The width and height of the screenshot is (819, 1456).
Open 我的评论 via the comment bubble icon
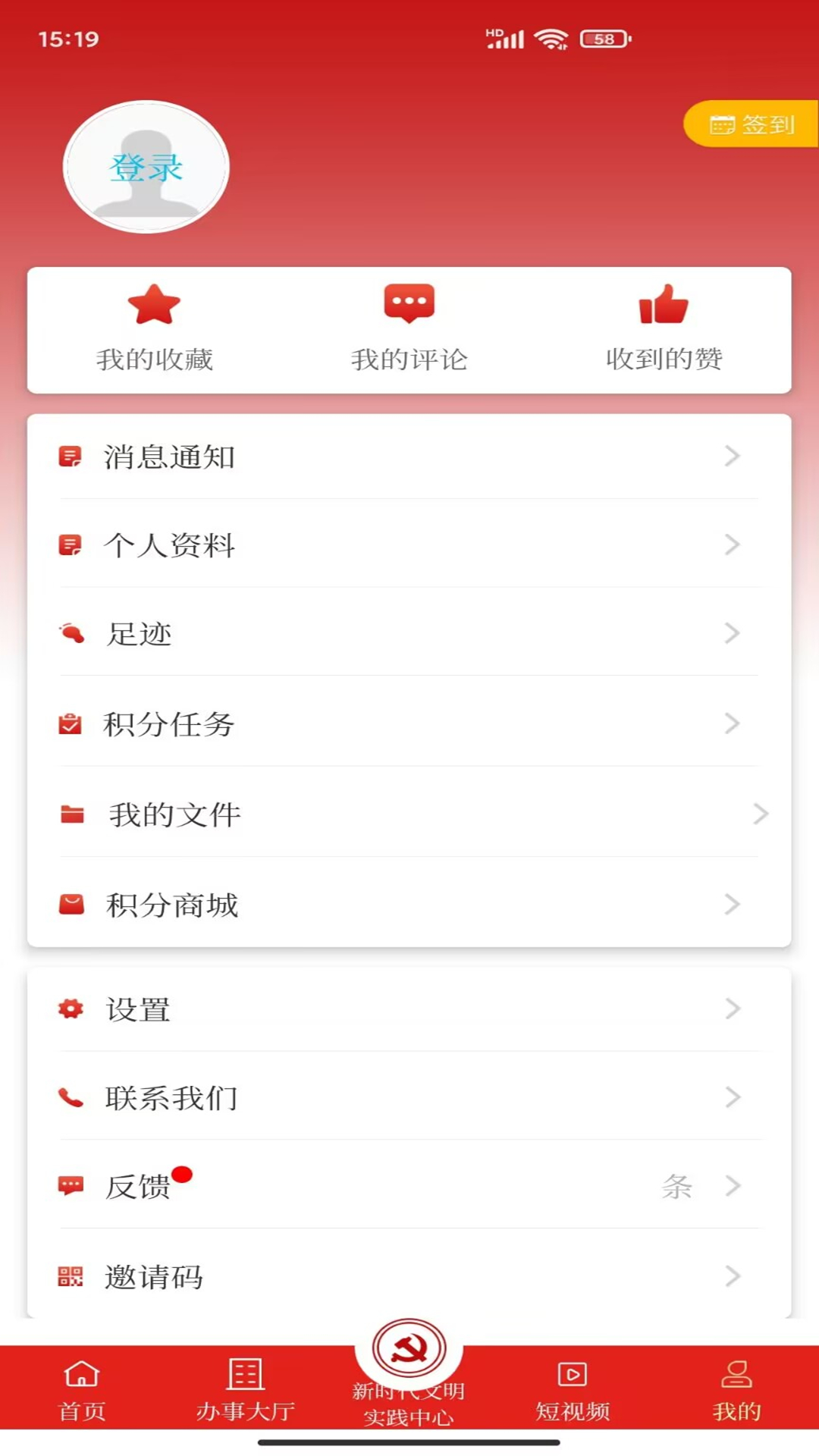click(409, 303)
